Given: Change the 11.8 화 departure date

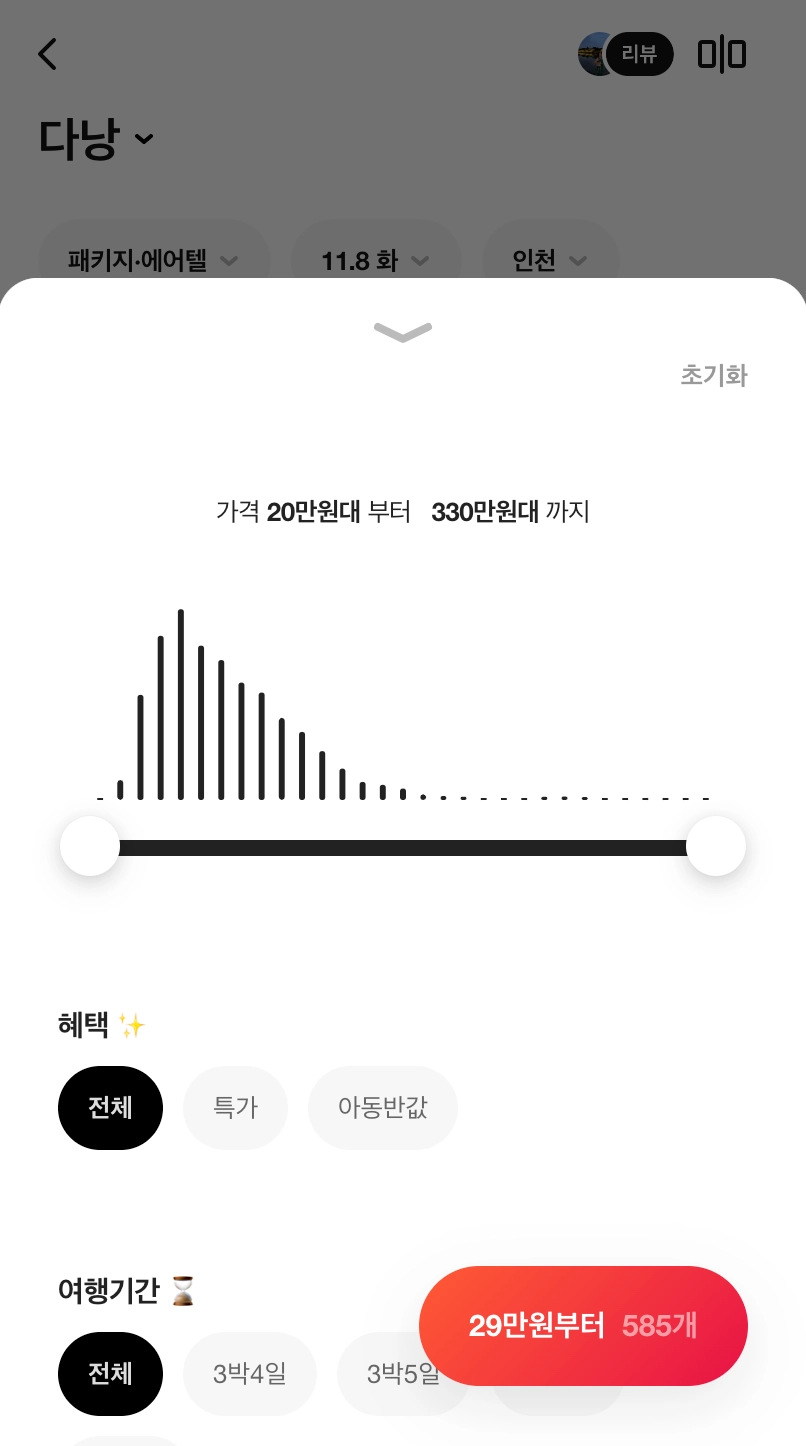Looking at the screenshot, I should (375, 261).
